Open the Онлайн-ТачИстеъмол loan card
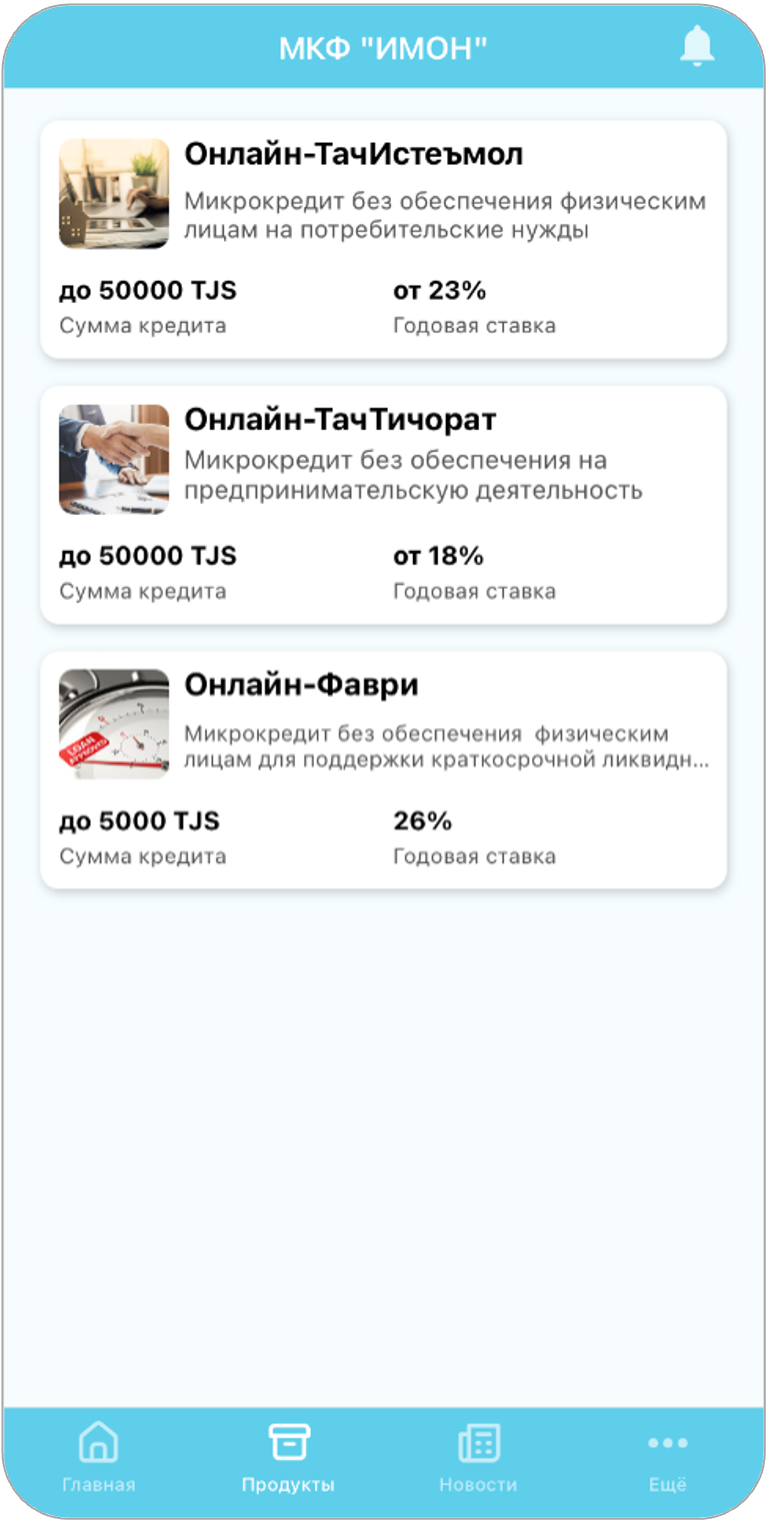The height and width of the screenshot is (1521, 766). [x=383, y=239]
